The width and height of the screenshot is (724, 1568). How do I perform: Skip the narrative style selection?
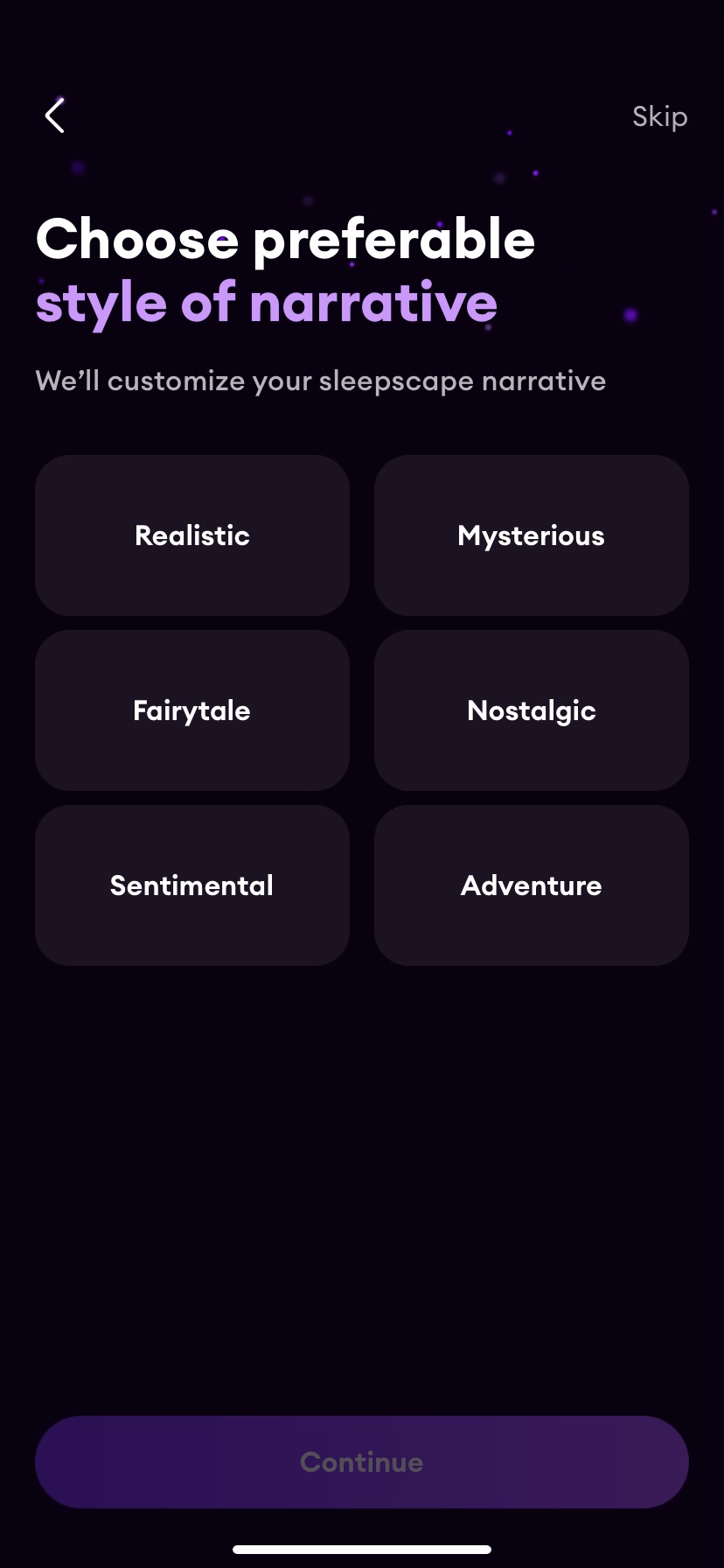[659, 116]
